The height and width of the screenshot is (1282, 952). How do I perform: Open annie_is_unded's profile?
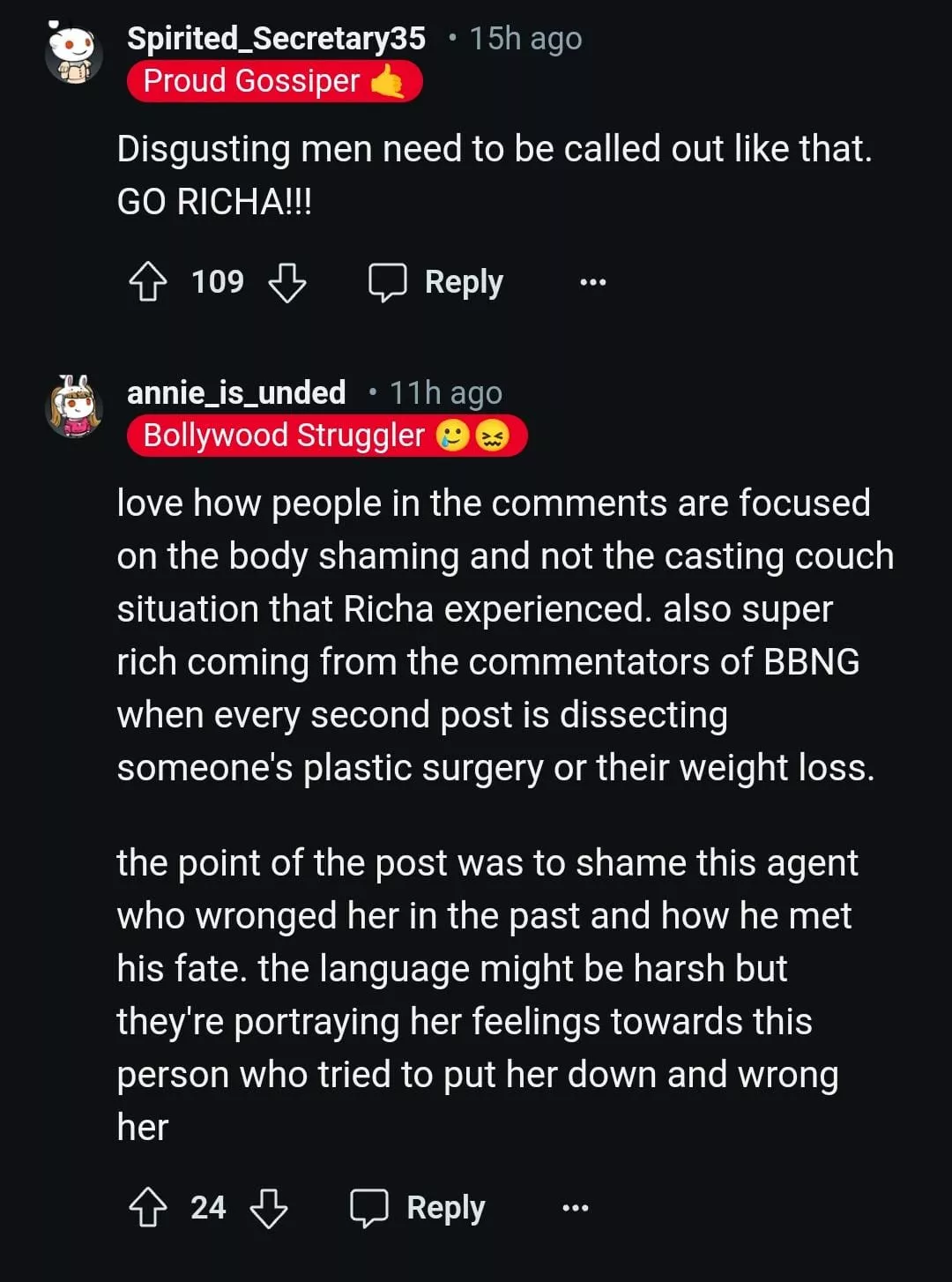pos(236,392)
